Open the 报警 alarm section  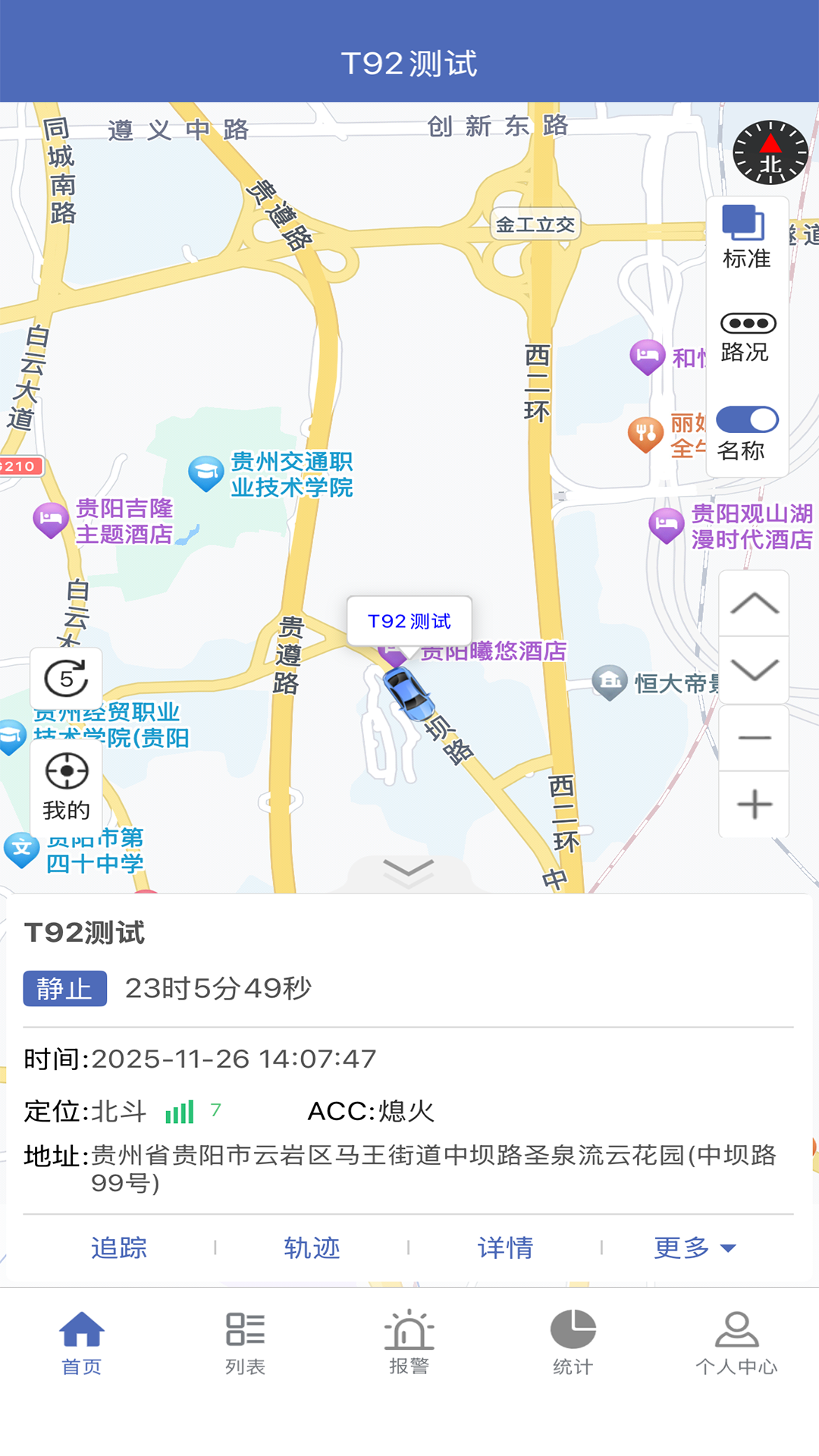[409, 1338]
